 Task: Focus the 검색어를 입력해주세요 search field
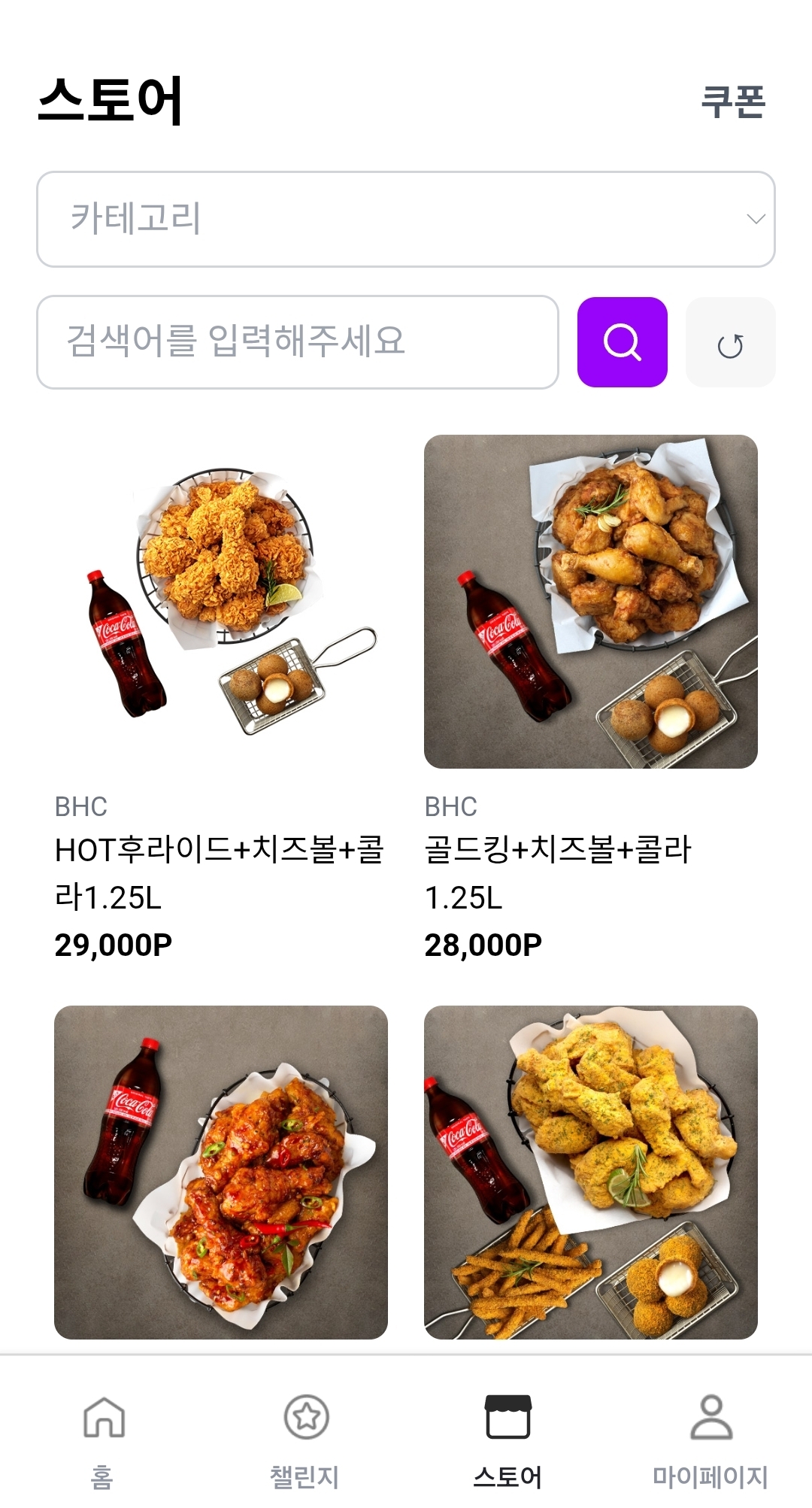(x=297, y=342)
